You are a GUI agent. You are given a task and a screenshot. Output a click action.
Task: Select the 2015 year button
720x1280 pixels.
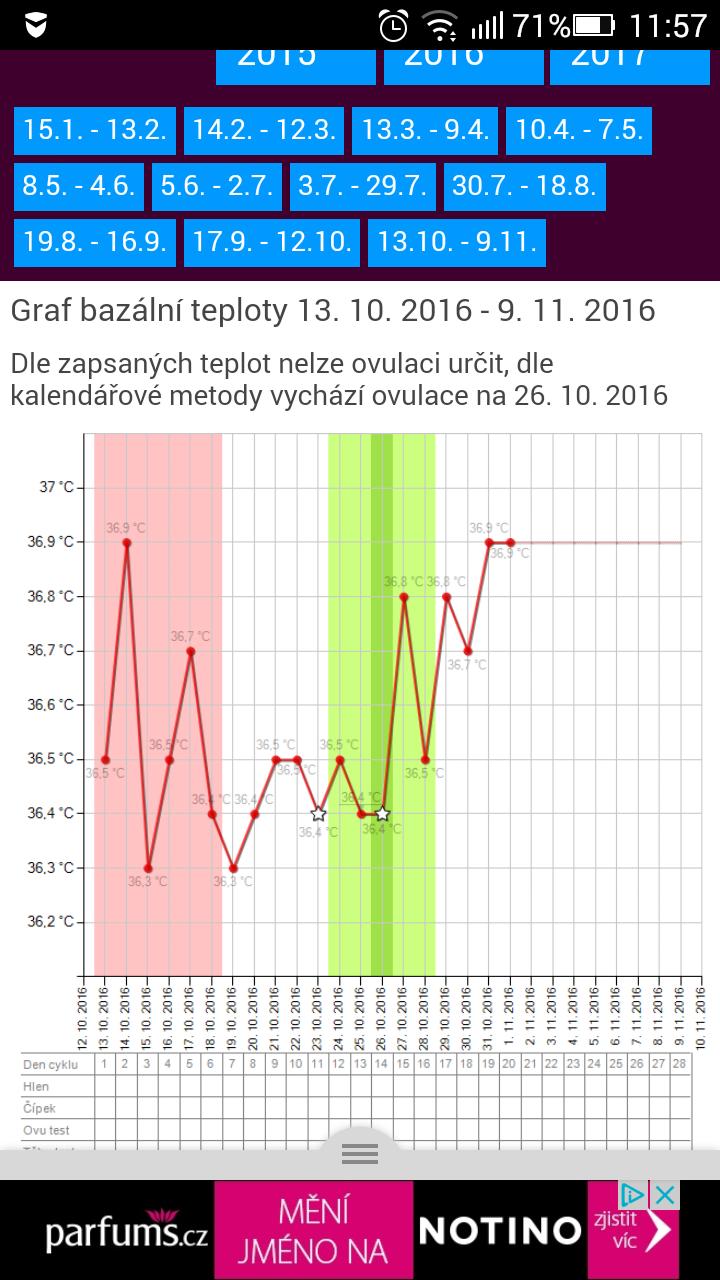[277, 64]
